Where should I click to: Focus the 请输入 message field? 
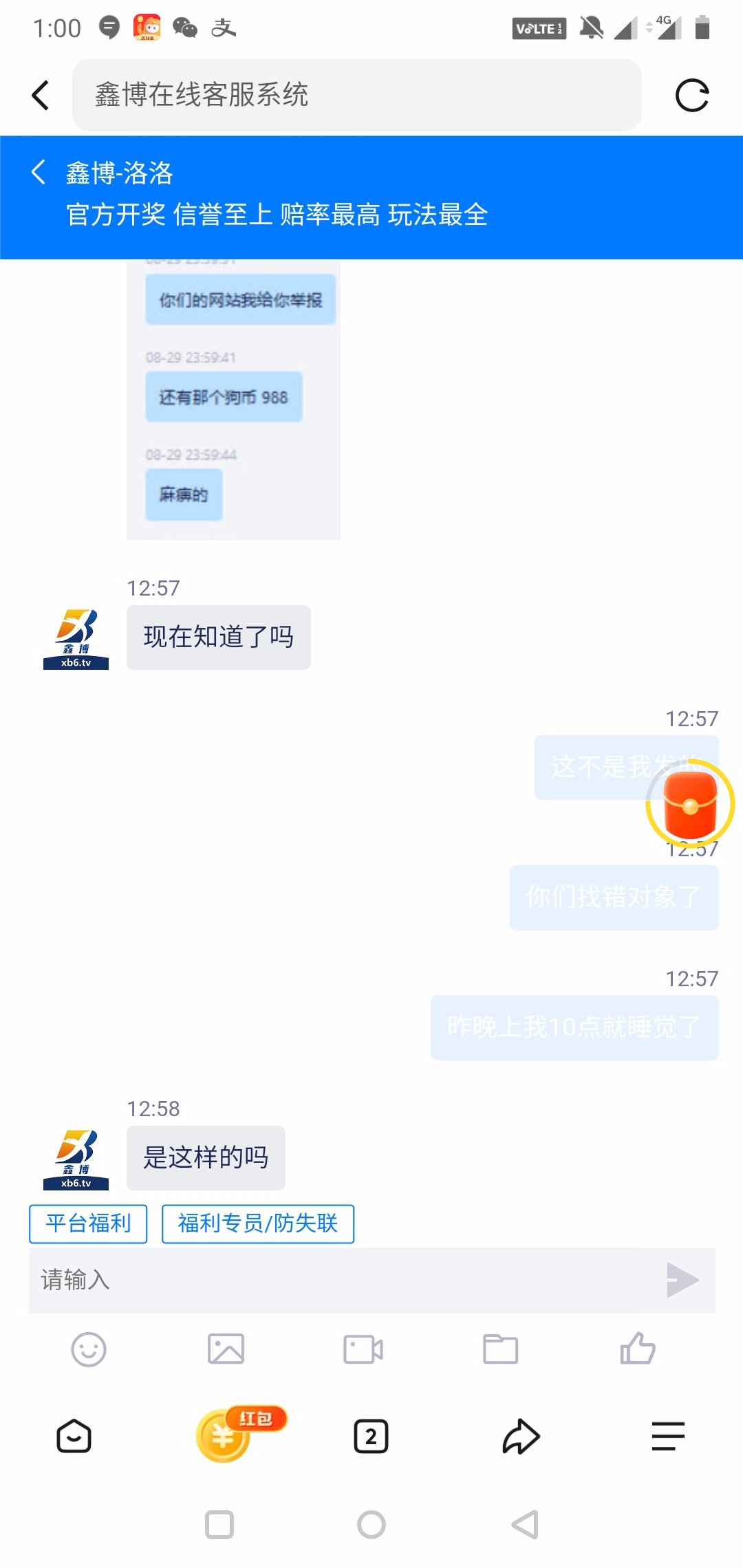point(344,1280)
